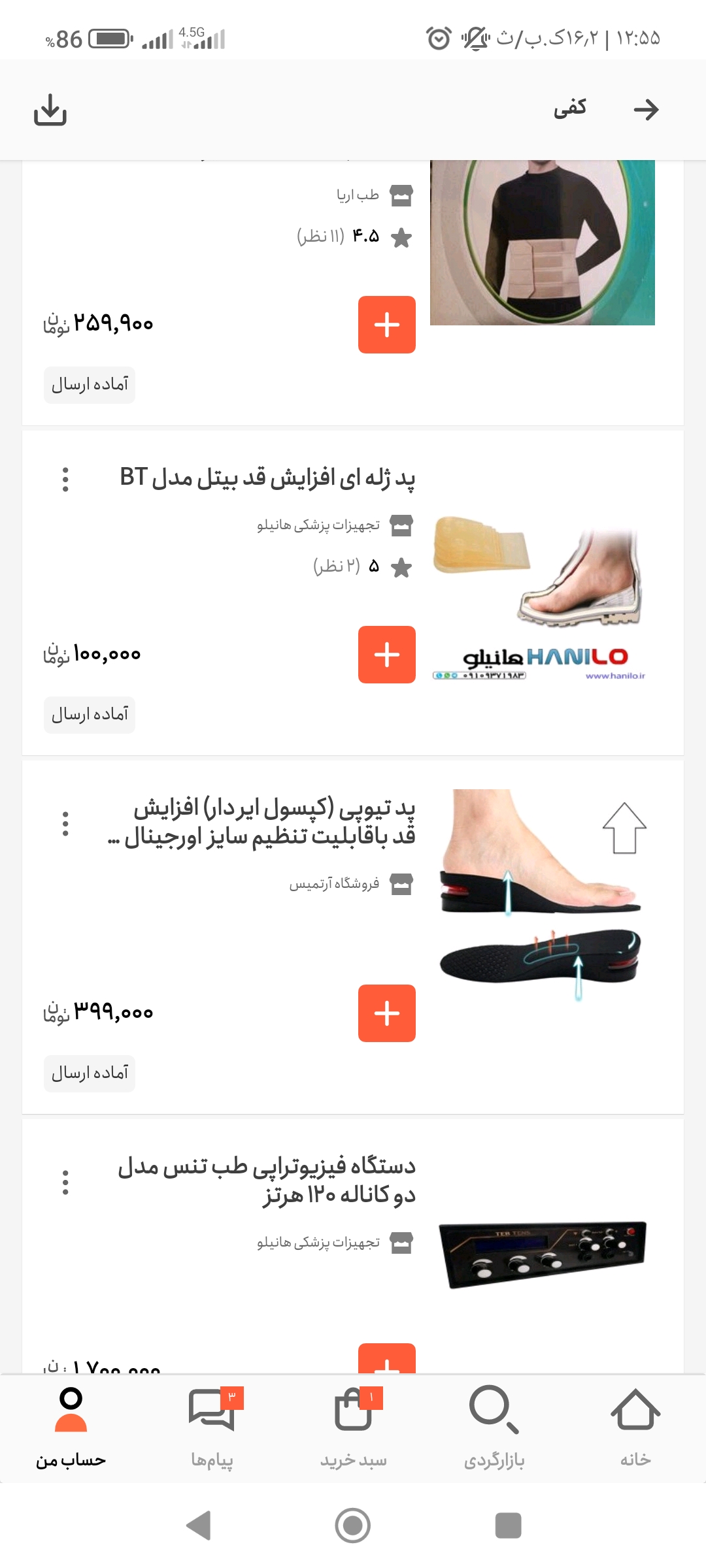Open more options for the Beetle BT pad
This screenshot has height=1568, width=706.
pyautogui.click(x=65, y=479)
